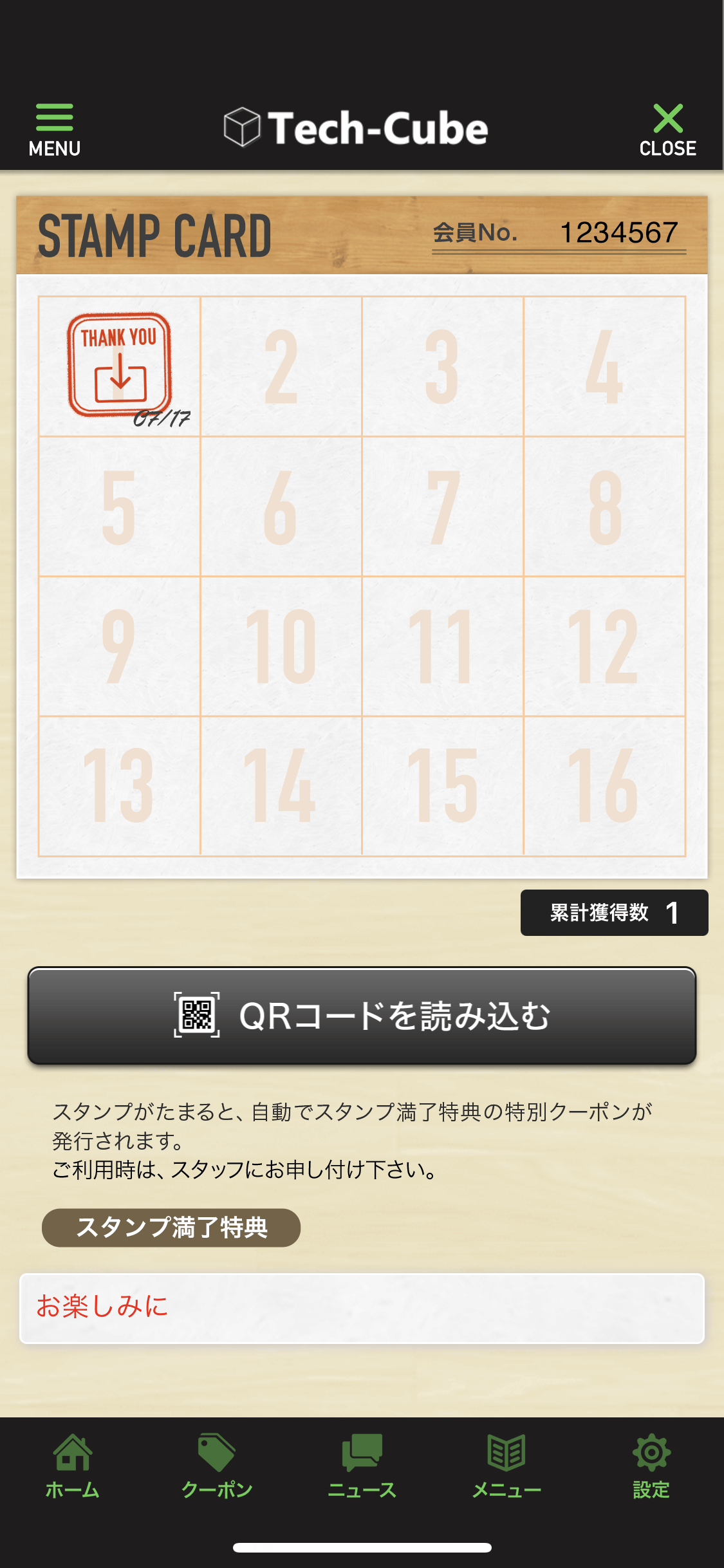This screenshot has width=724, height=1568.
Task: Switch to the クーポン tab
Action: [x=217, y=1466]
